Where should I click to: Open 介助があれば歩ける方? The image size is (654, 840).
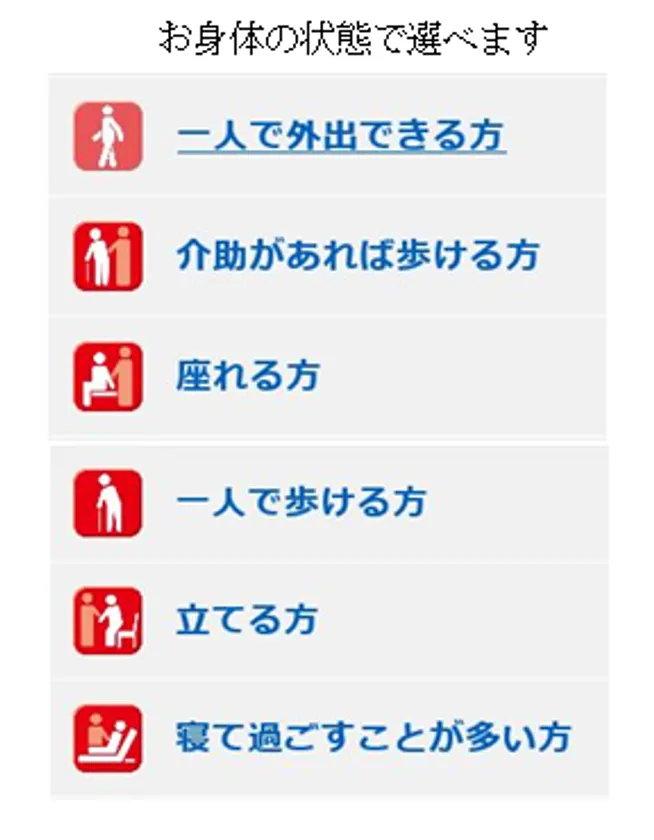click(x=357, y=256)
